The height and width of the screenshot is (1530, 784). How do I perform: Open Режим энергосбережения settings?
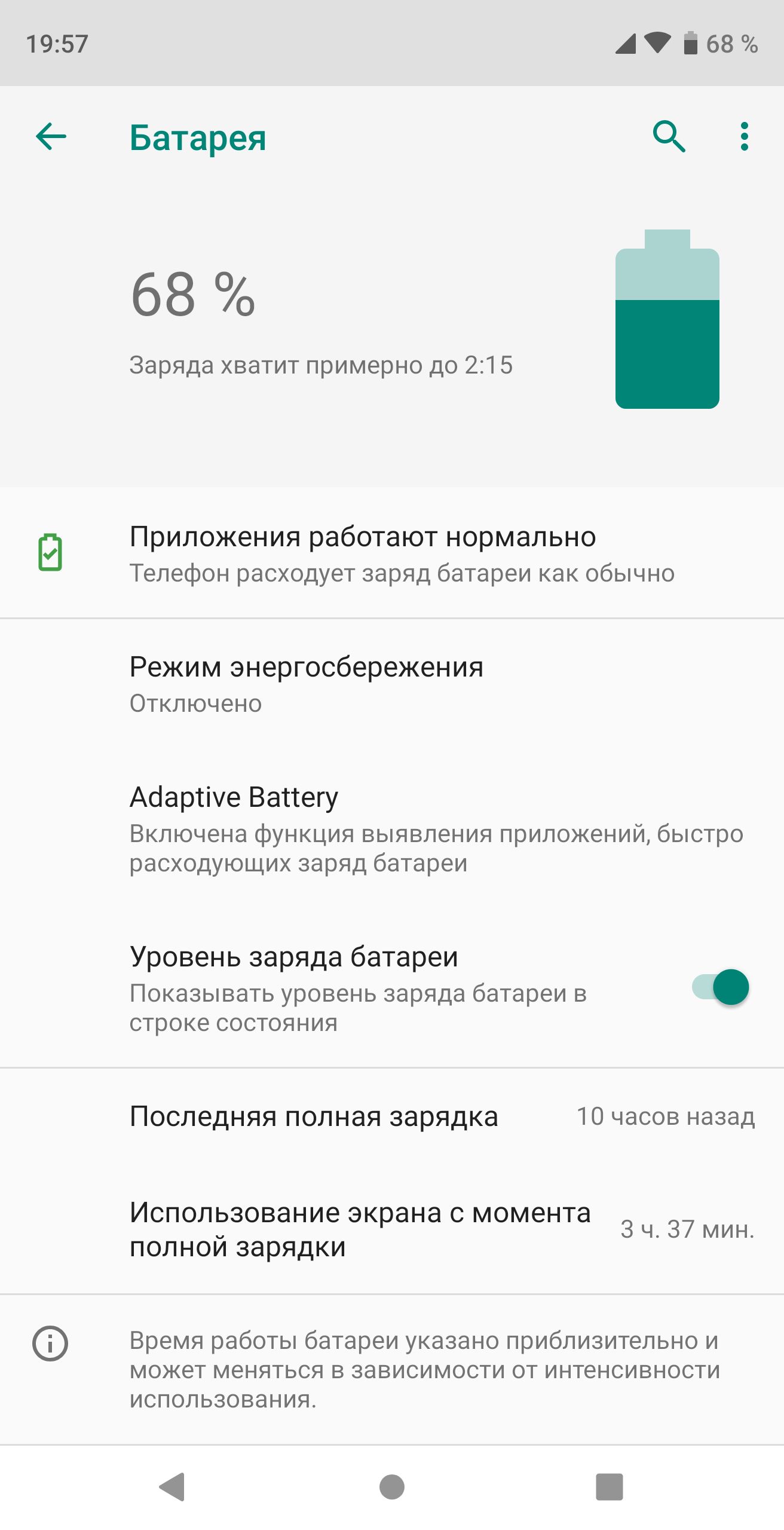pos(392,684)
